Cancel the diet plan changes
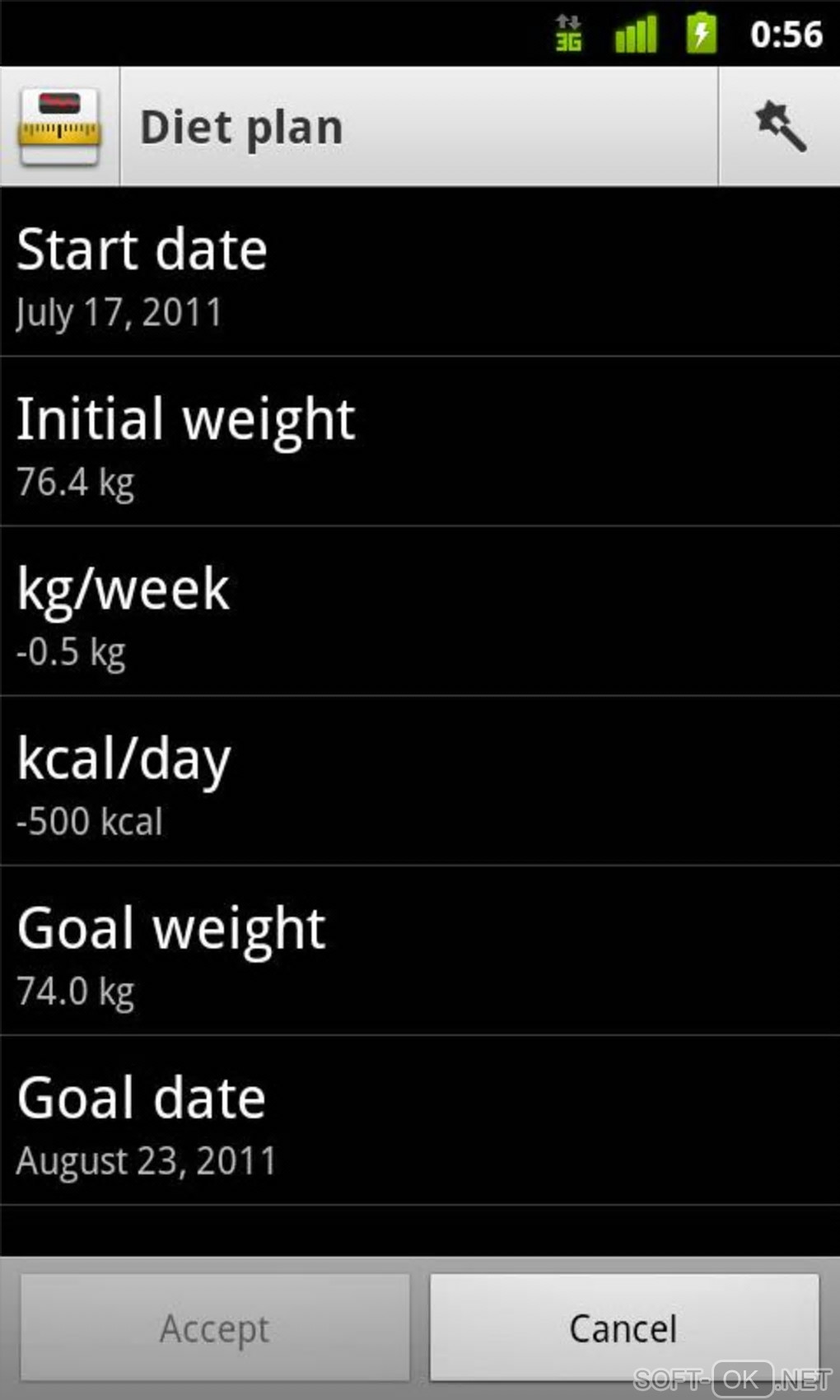 pos(623,1328)
